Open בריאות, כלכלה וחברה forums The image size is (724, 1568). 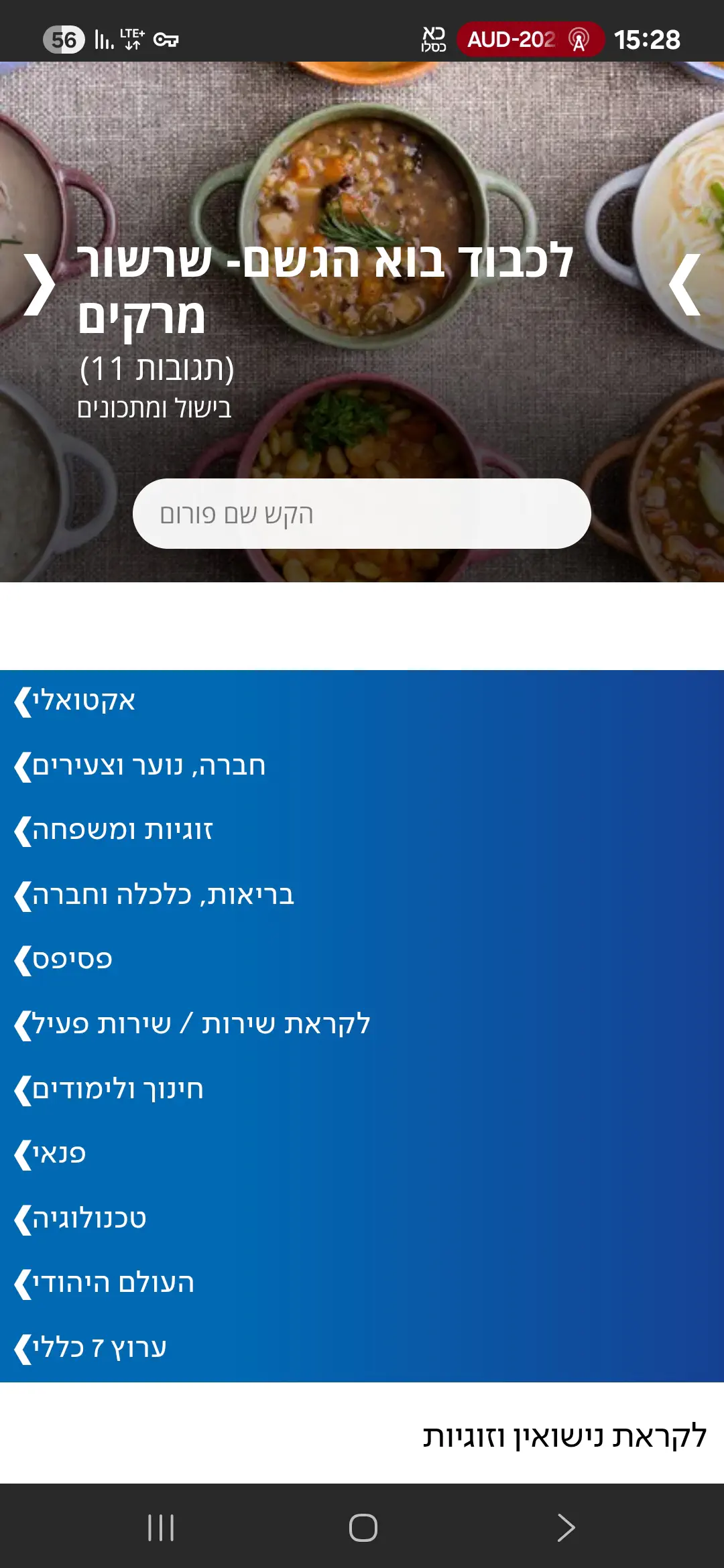point(154,895)
